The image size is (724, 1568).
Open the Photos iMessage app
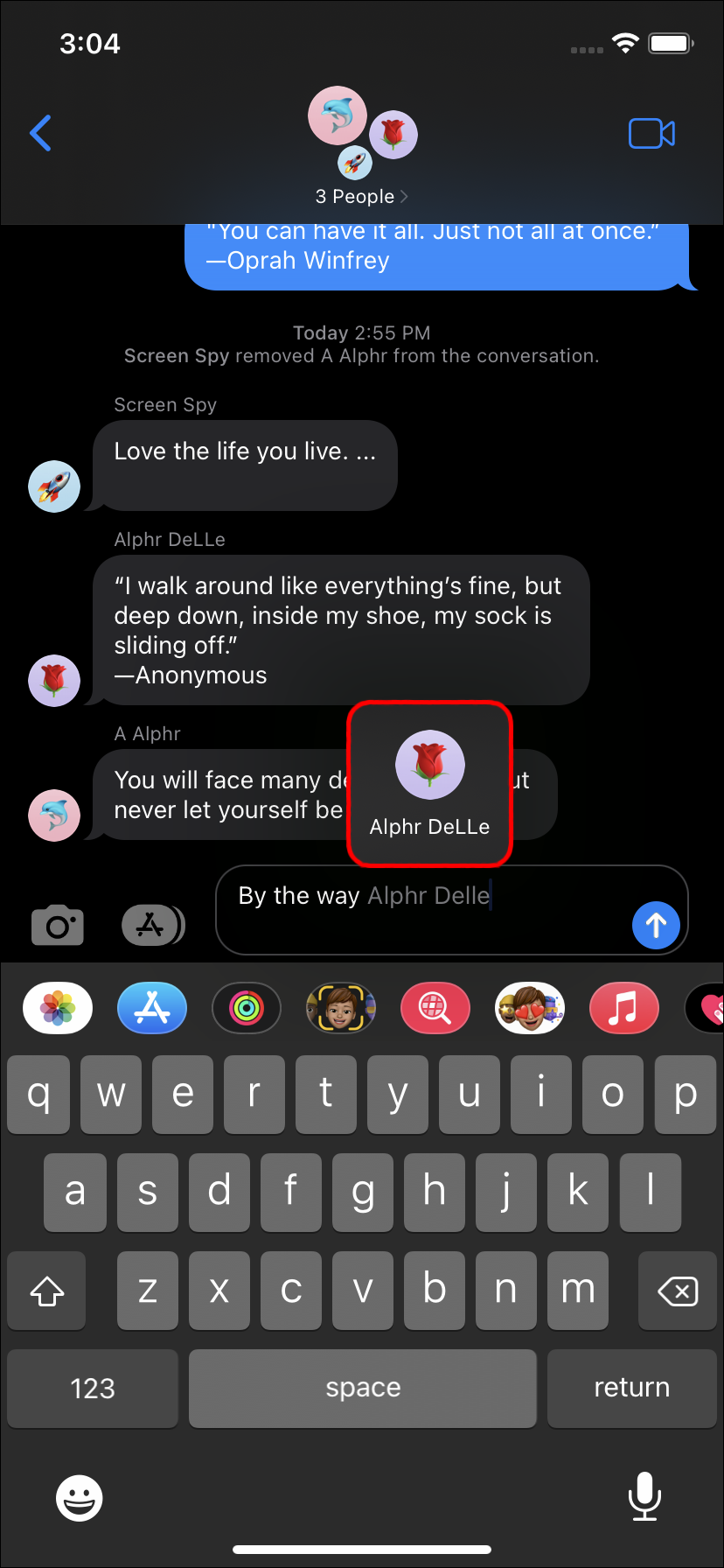(58, 1008)
